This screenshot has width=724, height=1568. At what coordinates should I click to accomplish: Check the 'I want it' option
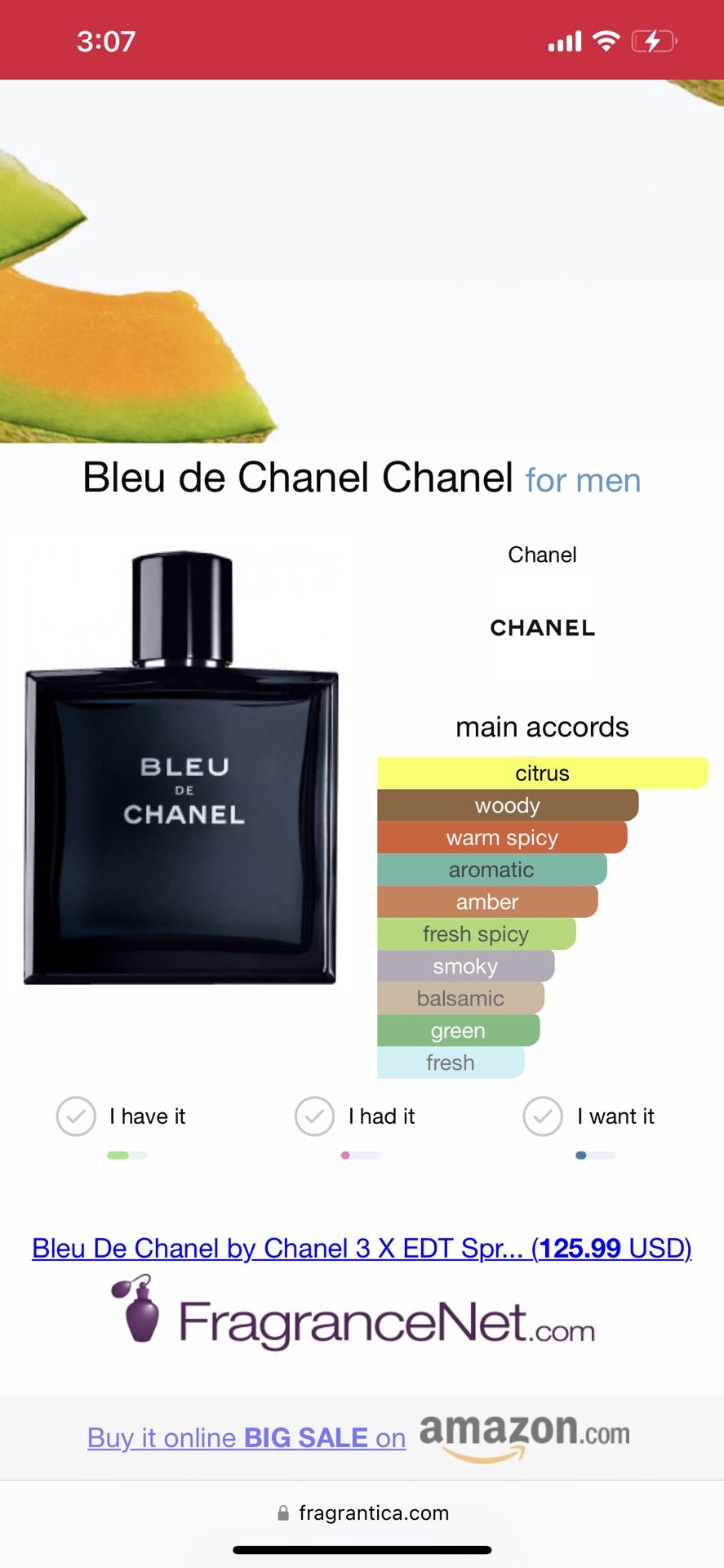543,1116
